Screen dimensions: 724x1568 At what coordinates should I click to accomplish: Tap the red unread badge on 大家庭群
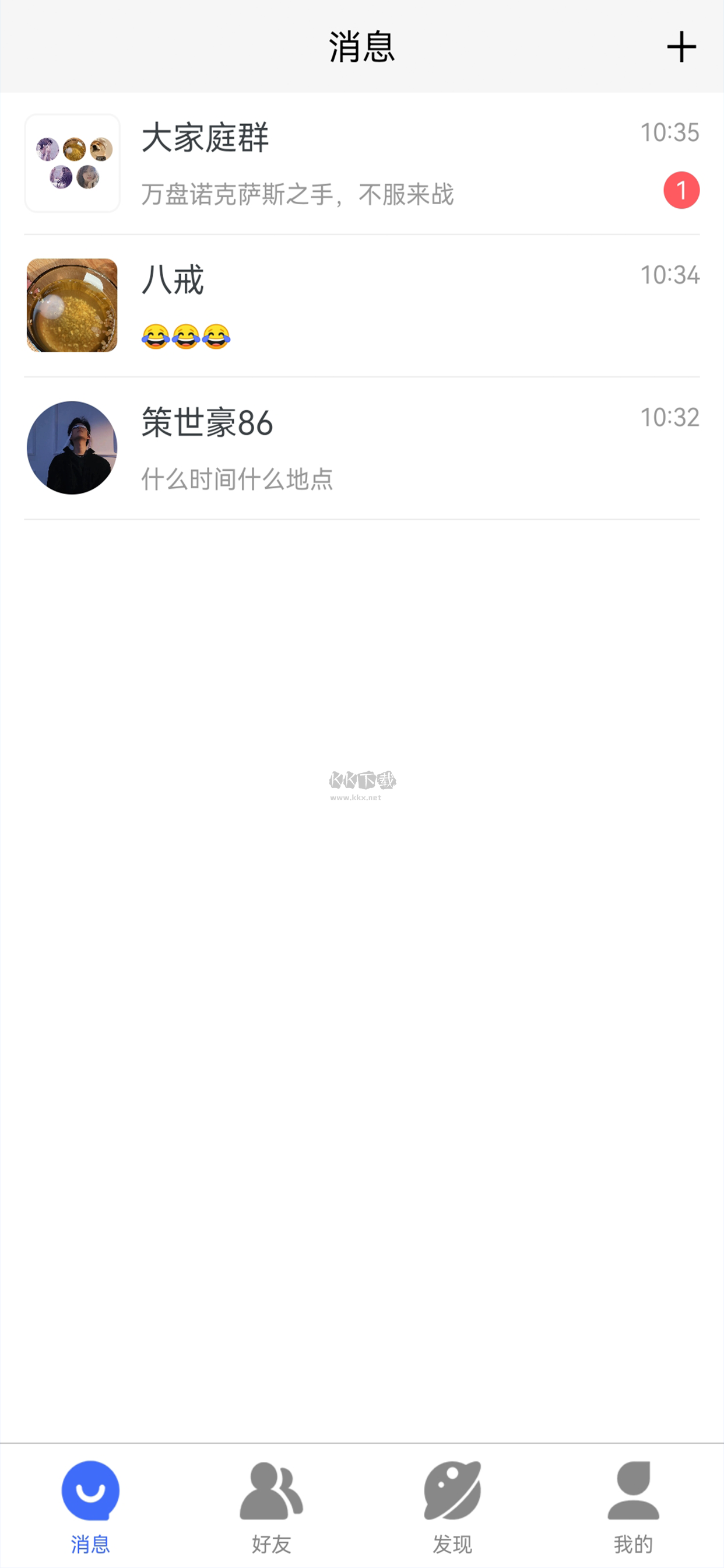pyautogui.click(x=682, y=191)
